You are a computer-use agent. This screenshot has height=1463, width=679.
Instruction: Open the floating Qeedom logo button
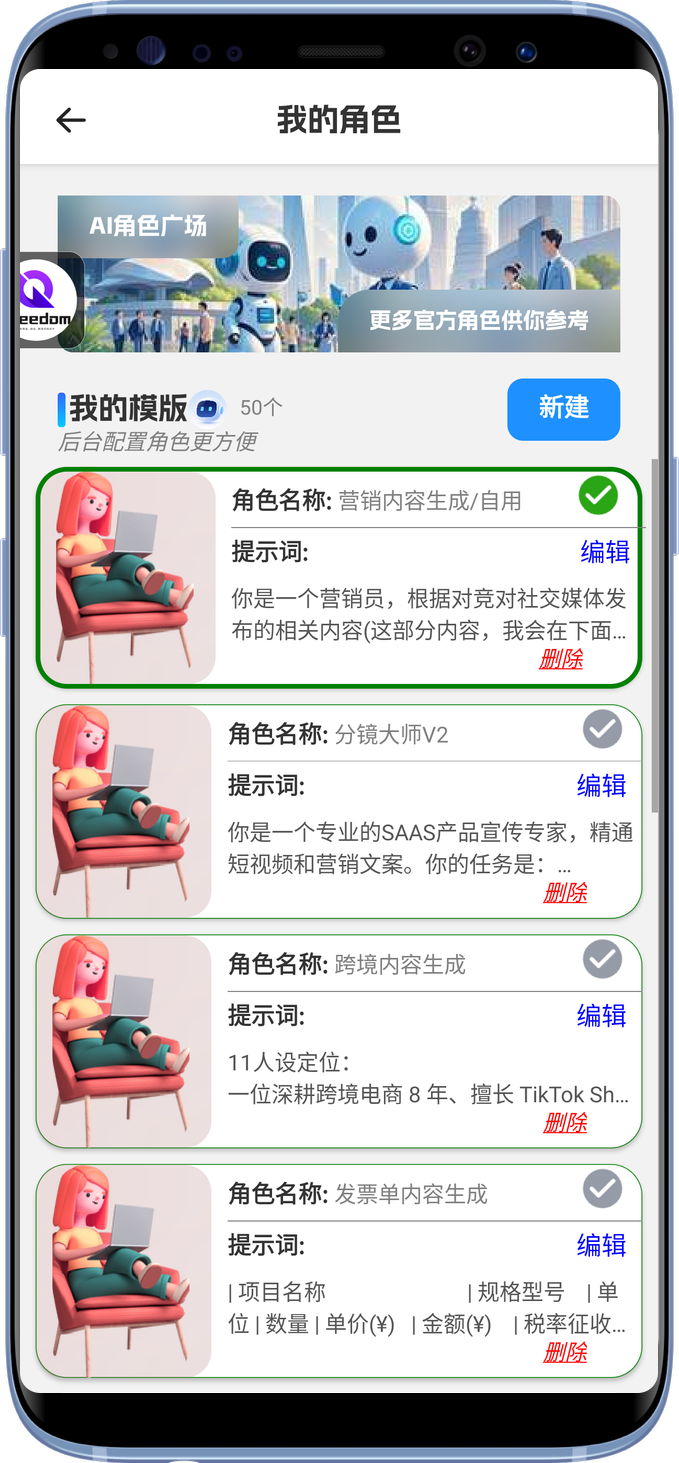click(47, 300)
